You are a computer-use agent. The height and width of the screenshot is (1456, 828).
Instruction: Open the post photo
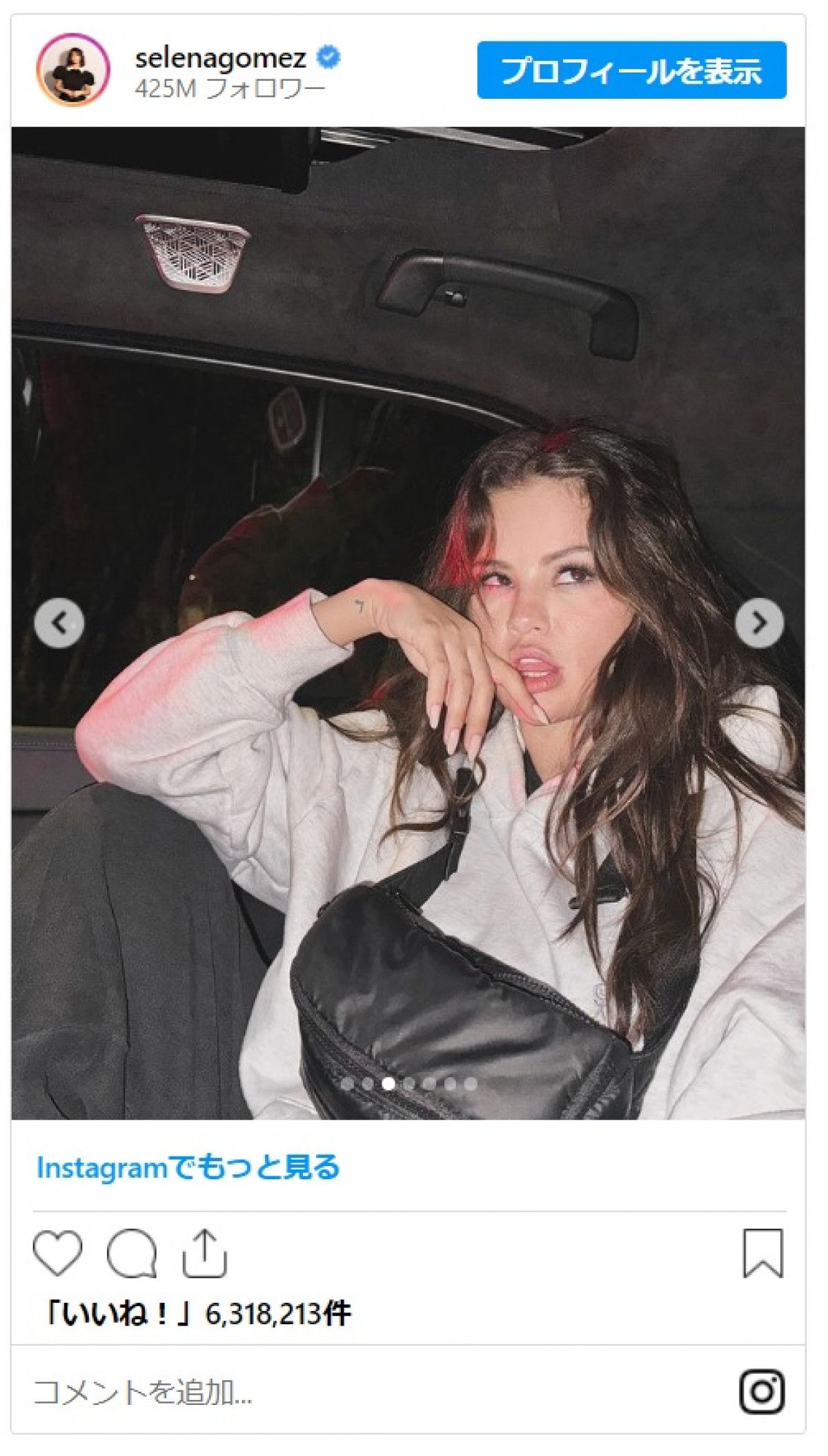point(407,483)
